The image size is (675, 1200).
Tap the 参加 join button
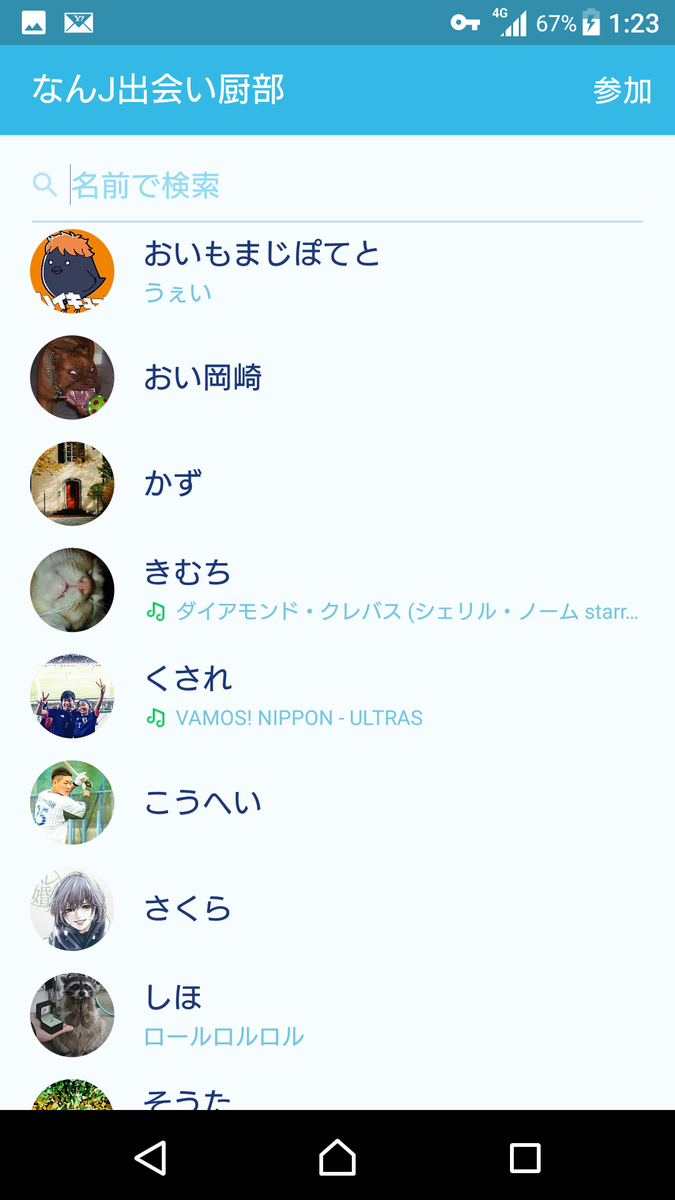click(621, 91)
